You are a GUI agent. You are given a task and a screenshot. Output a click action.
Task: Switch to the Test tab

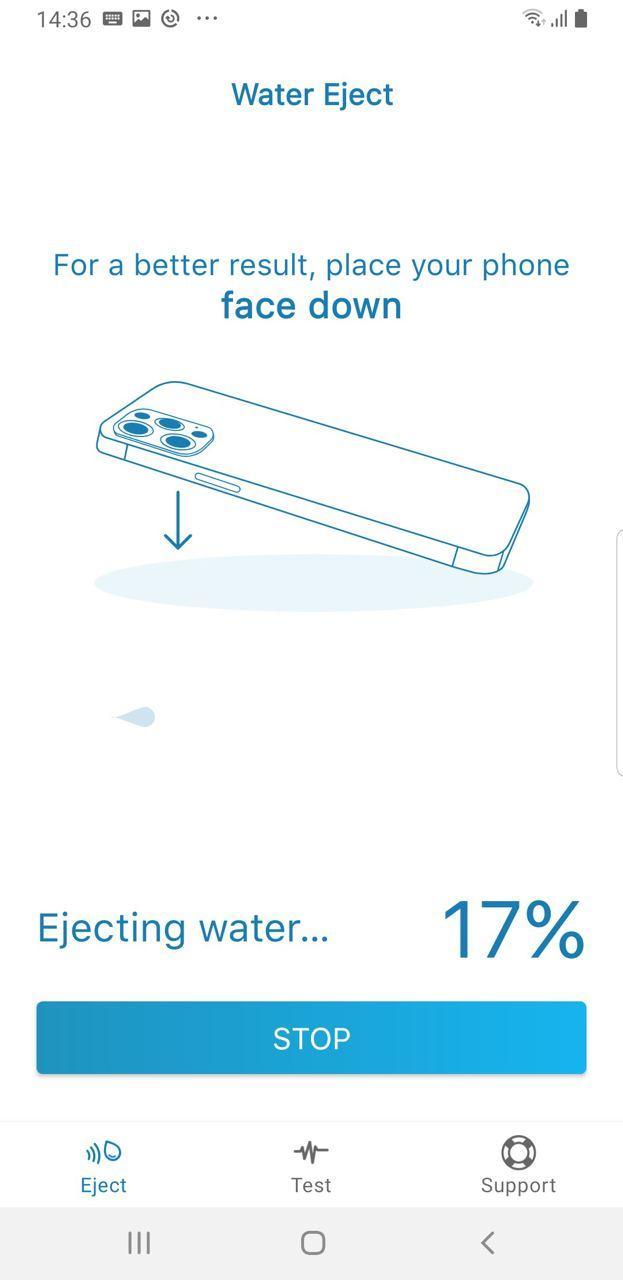click(311, 1166)
